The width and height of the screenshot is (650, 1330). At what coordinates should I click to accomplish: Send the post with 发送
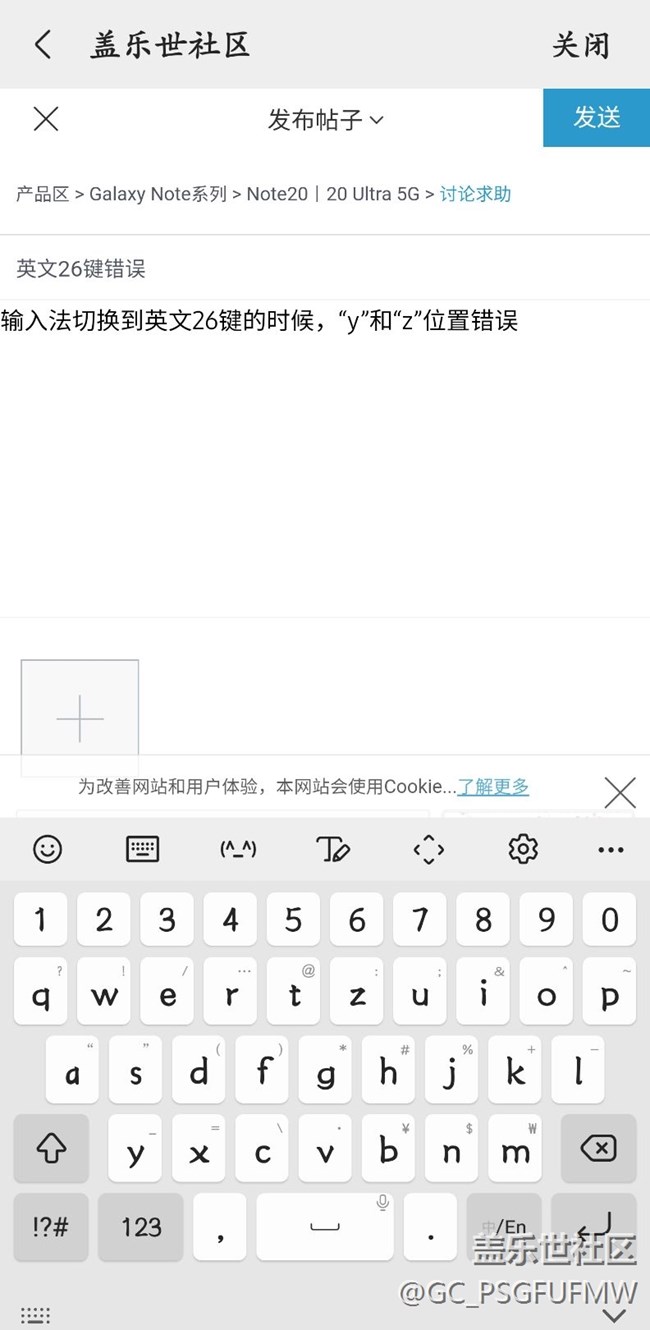[x=596, y=118]
